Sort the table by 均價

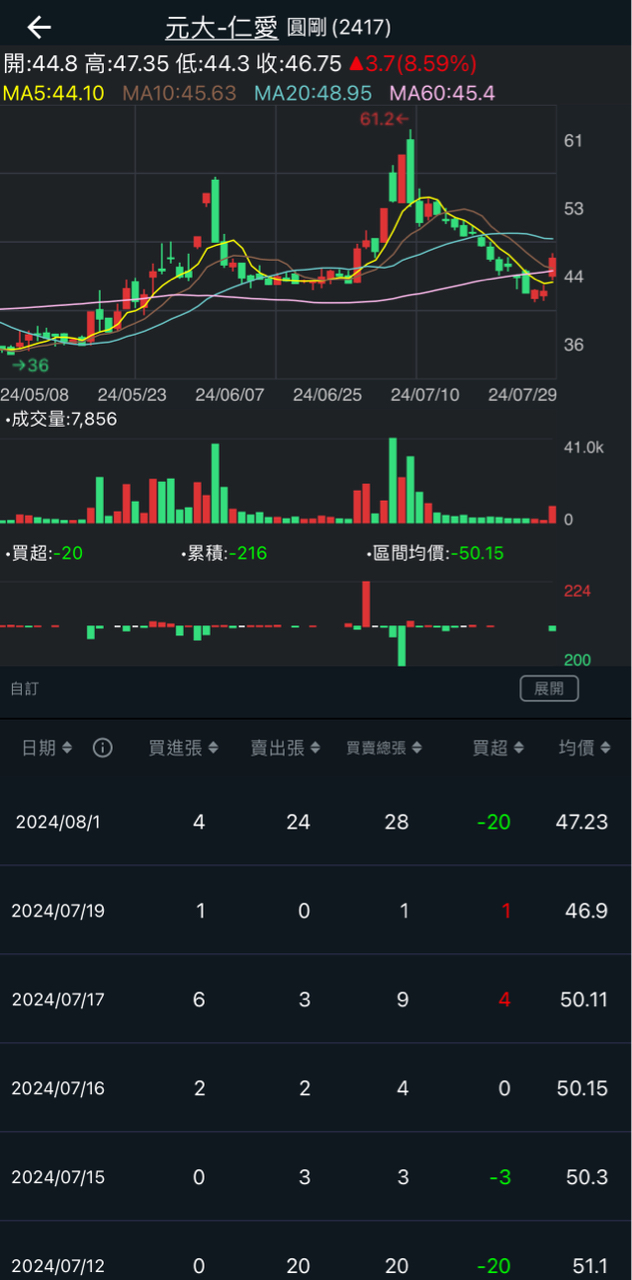tap(584, 748)
